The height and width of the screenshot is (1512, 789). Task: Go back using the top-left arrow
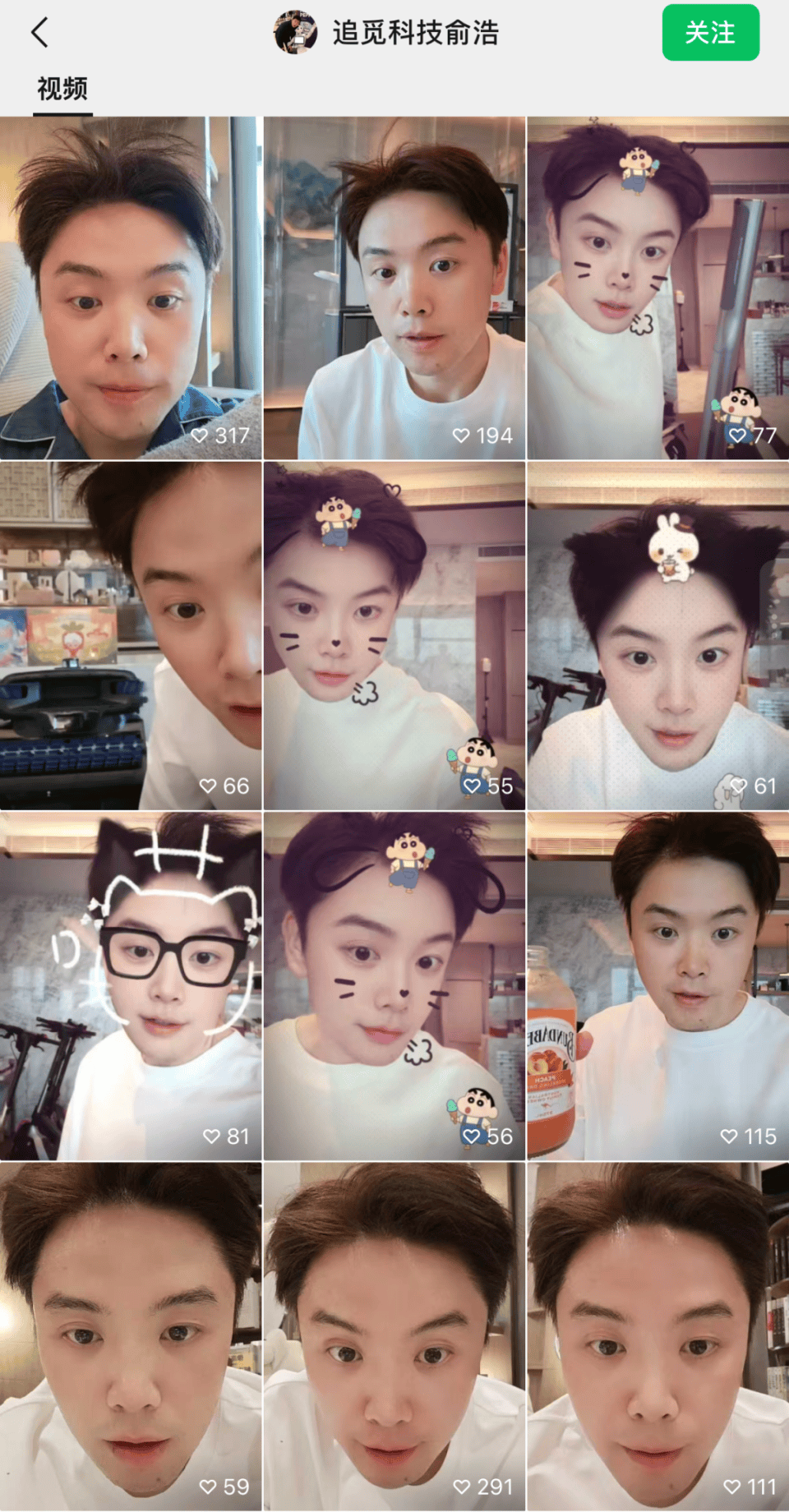click(39, 33)
